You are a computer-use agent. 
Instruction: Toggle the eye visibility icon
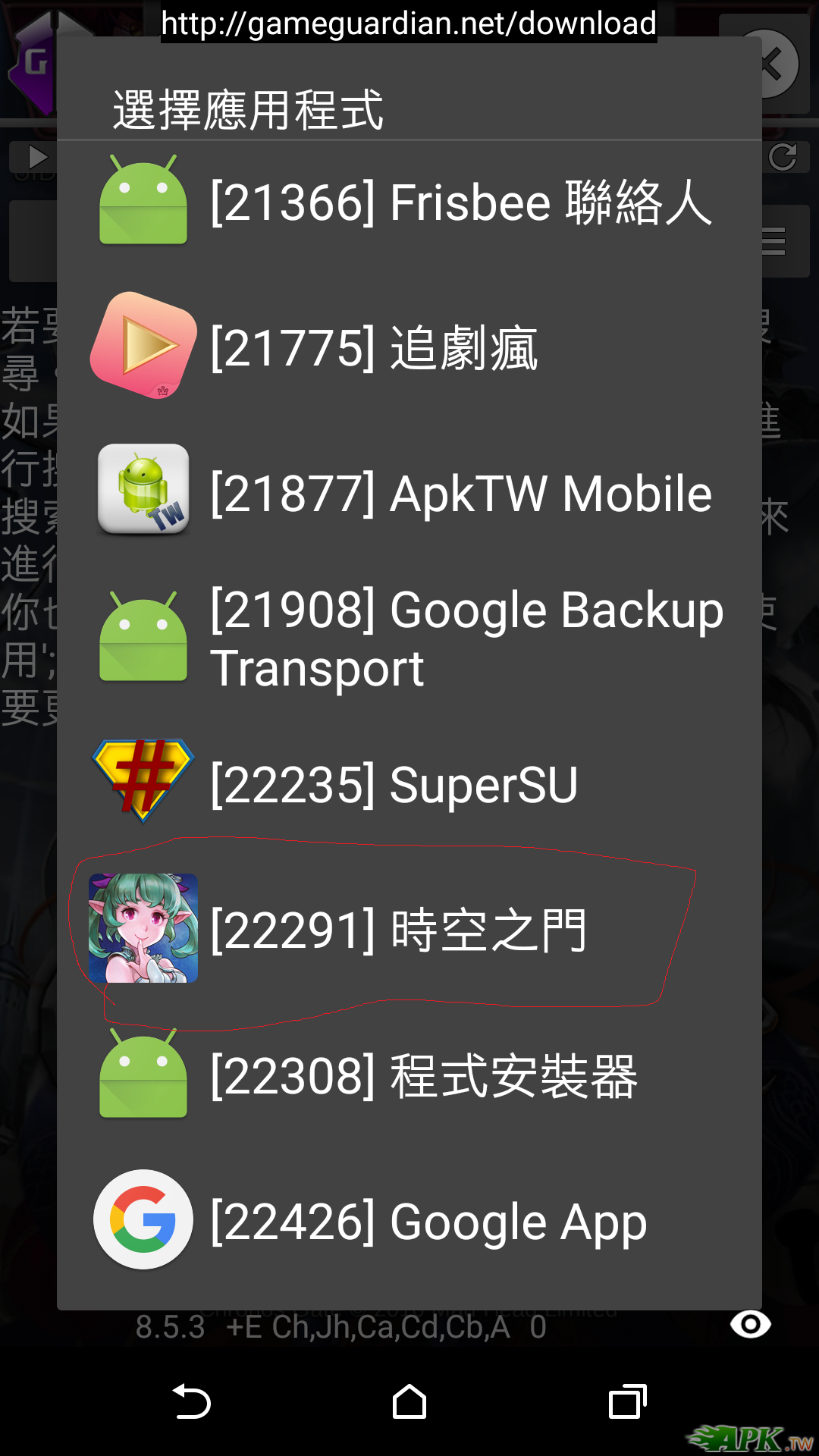coord(750,1325)
